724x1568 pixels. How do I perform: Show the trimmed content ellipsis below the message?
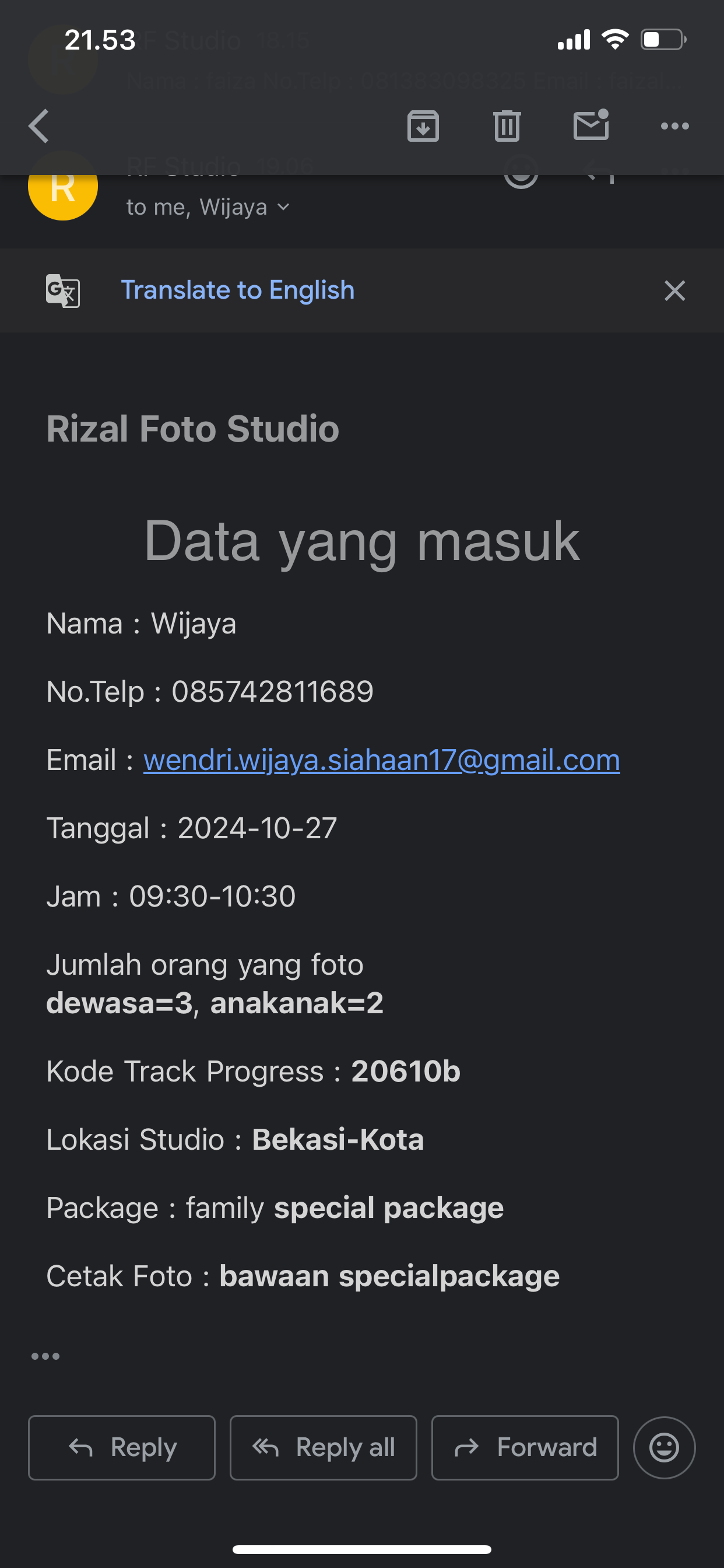(x=45, y=1356)
